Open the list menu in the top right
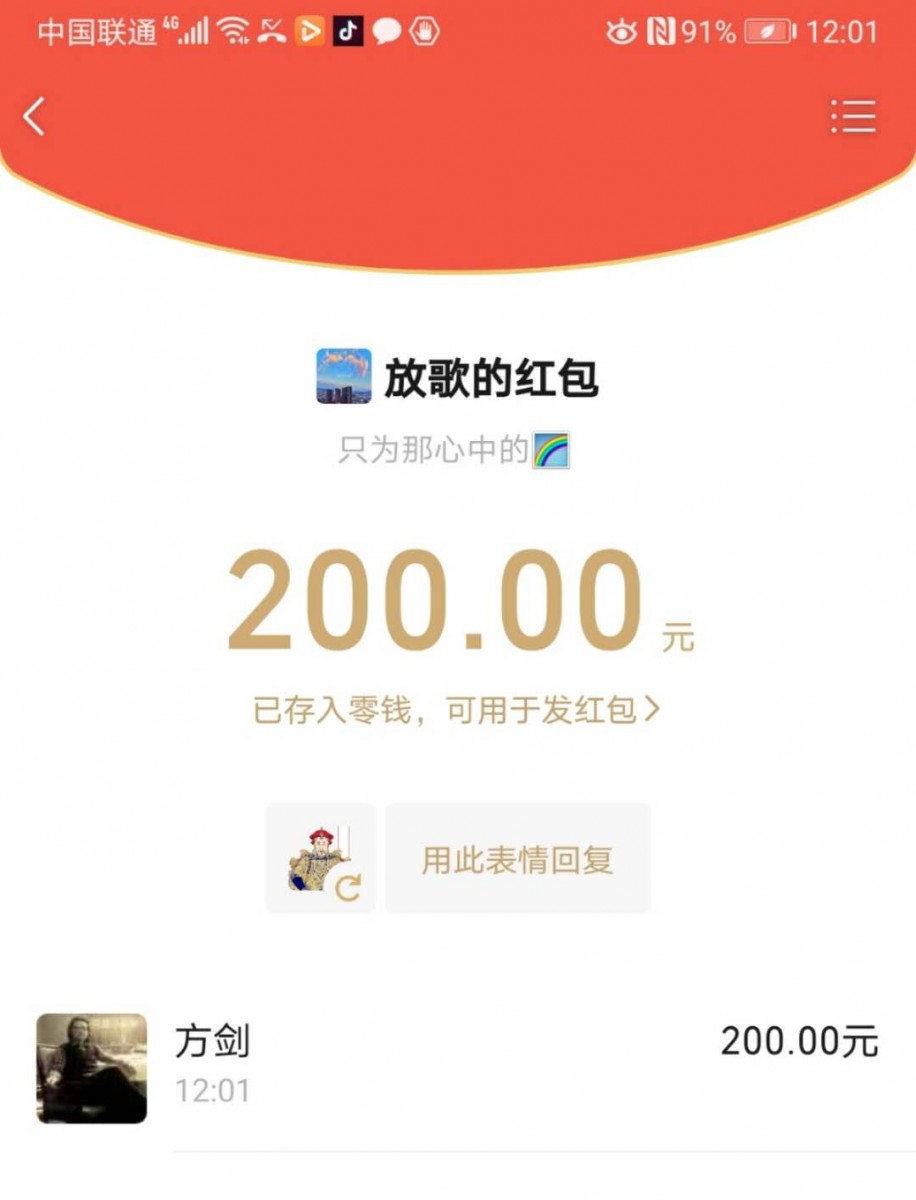 coord(853,117)
